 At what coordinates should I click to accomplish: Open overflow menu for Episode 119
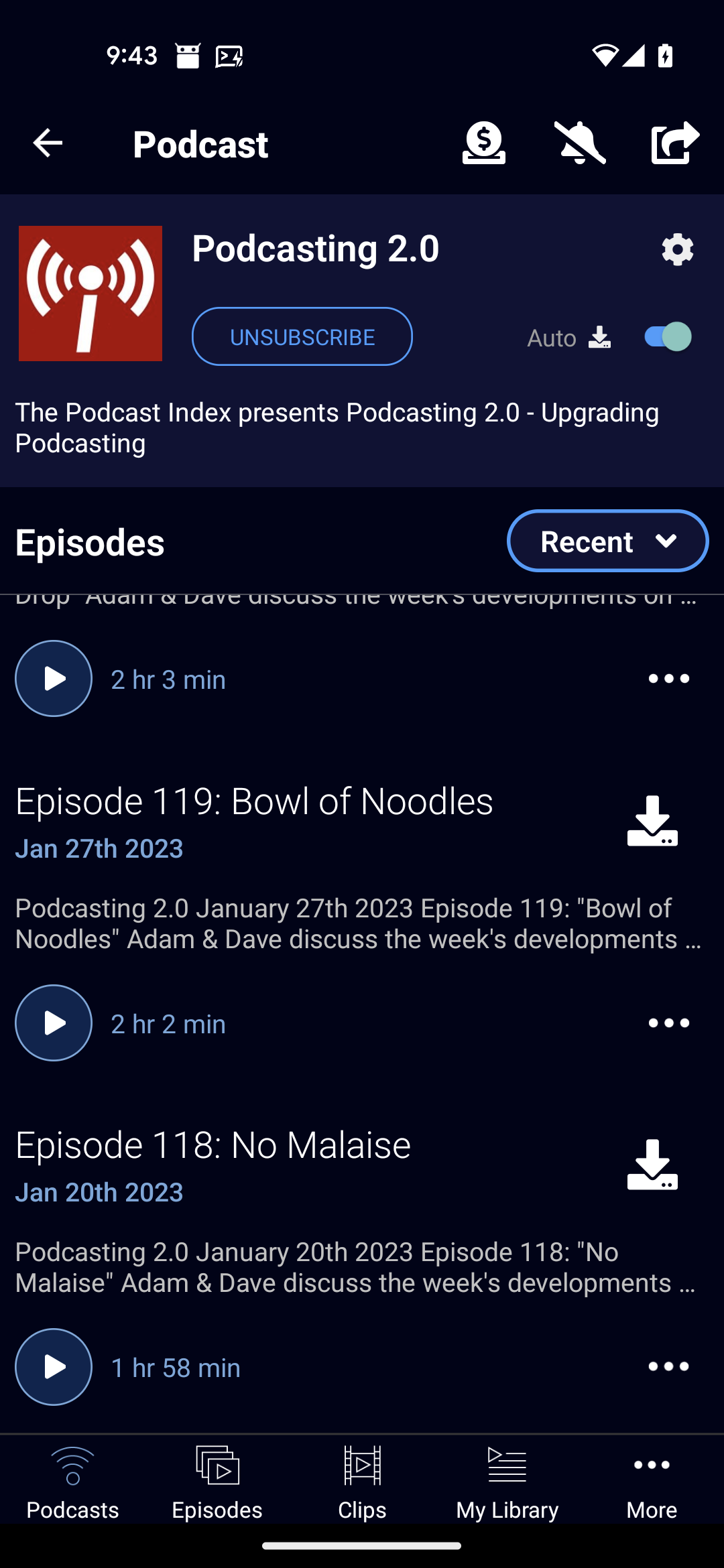(x=668, y=1023)
